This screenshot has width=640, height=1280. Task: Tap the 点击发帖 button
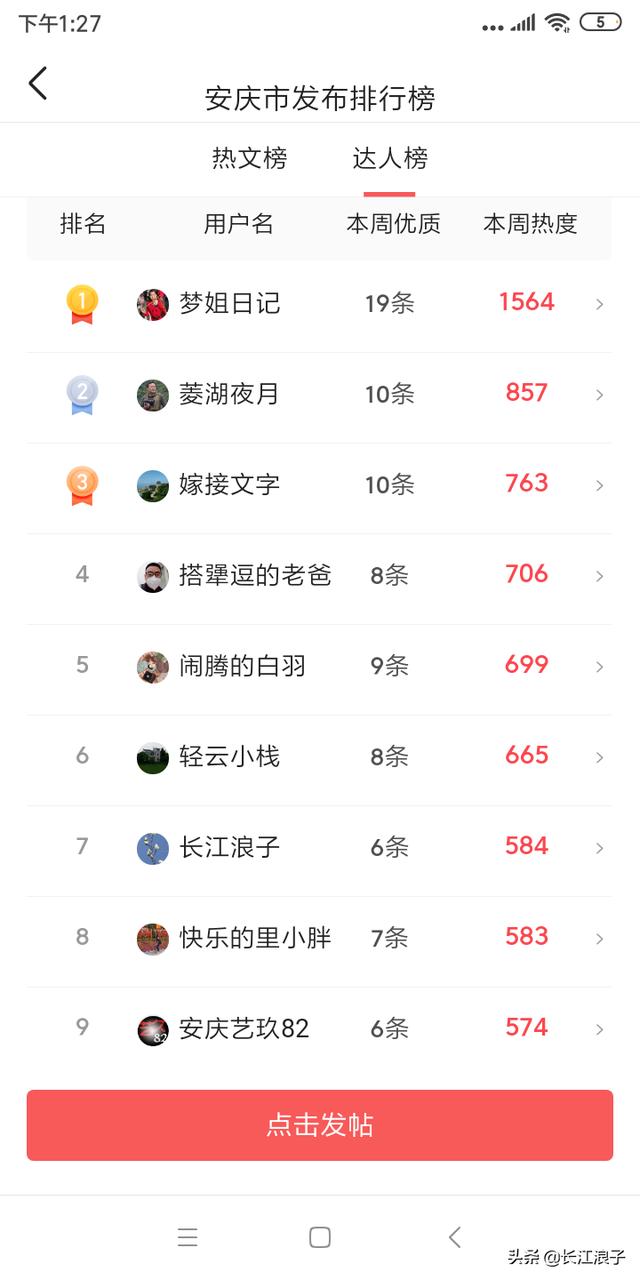[319, 1125]
